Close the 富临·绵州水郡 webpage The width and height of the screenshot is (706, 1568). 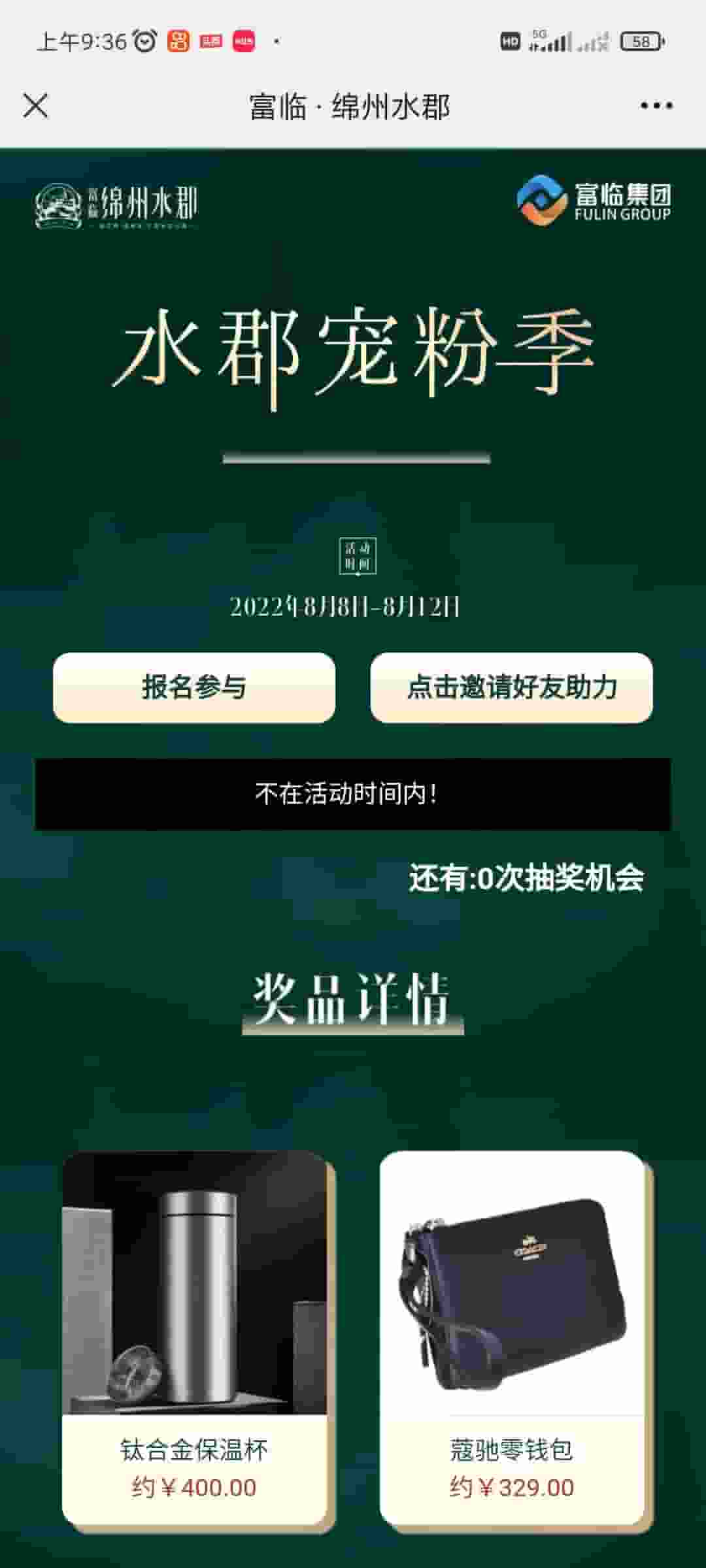35,106
